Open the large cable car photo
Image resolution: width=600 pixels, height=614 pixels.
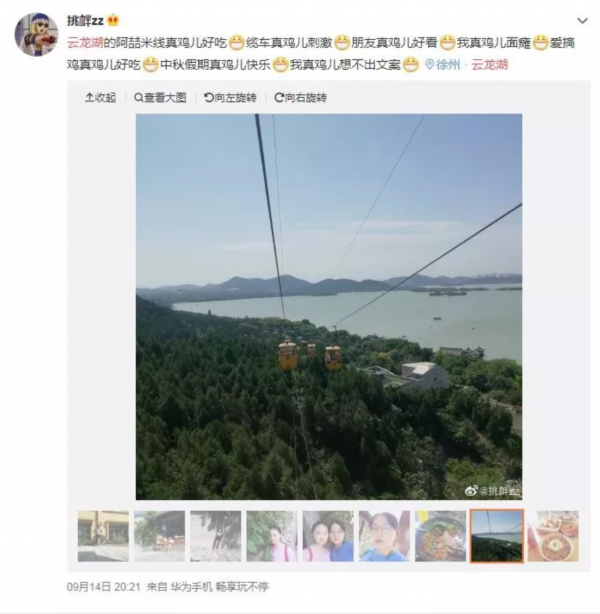click(x=328, y=306)
